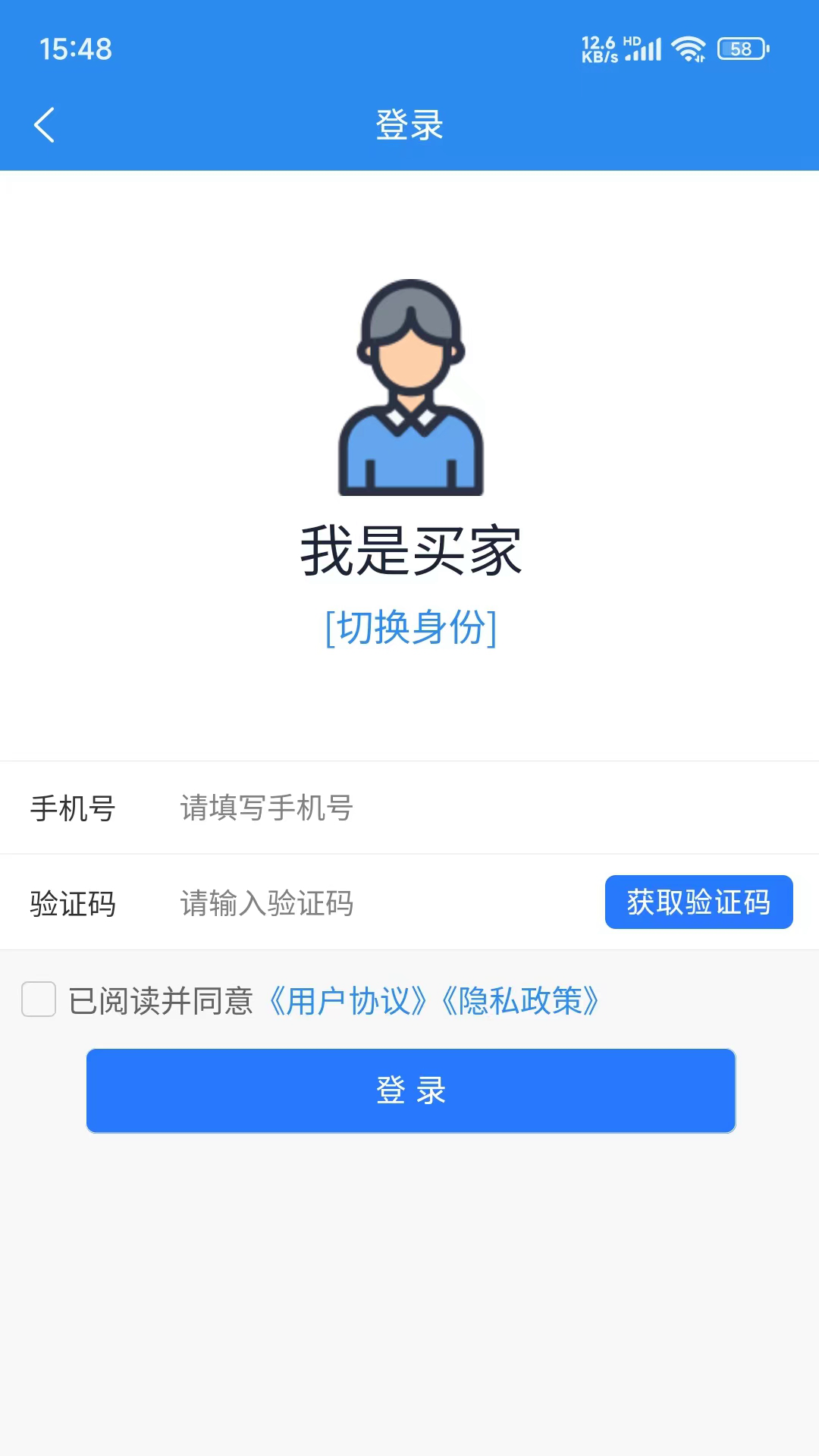
Task: Click the 请填写手机号 input field
Action: pos(303,808)
